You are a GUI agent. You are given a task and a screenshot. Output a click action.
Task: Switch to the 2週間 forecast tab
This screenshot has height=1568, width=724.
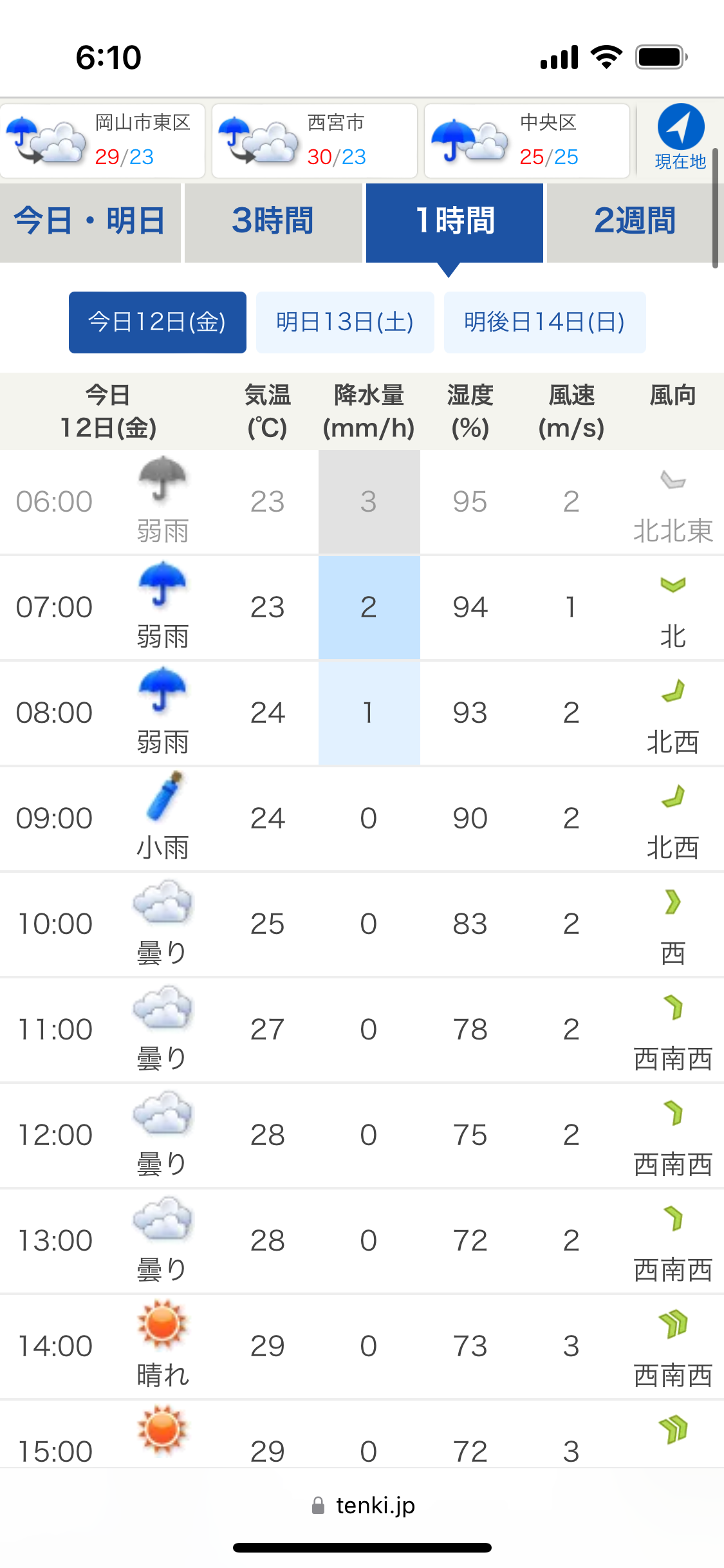coord(635,222)
